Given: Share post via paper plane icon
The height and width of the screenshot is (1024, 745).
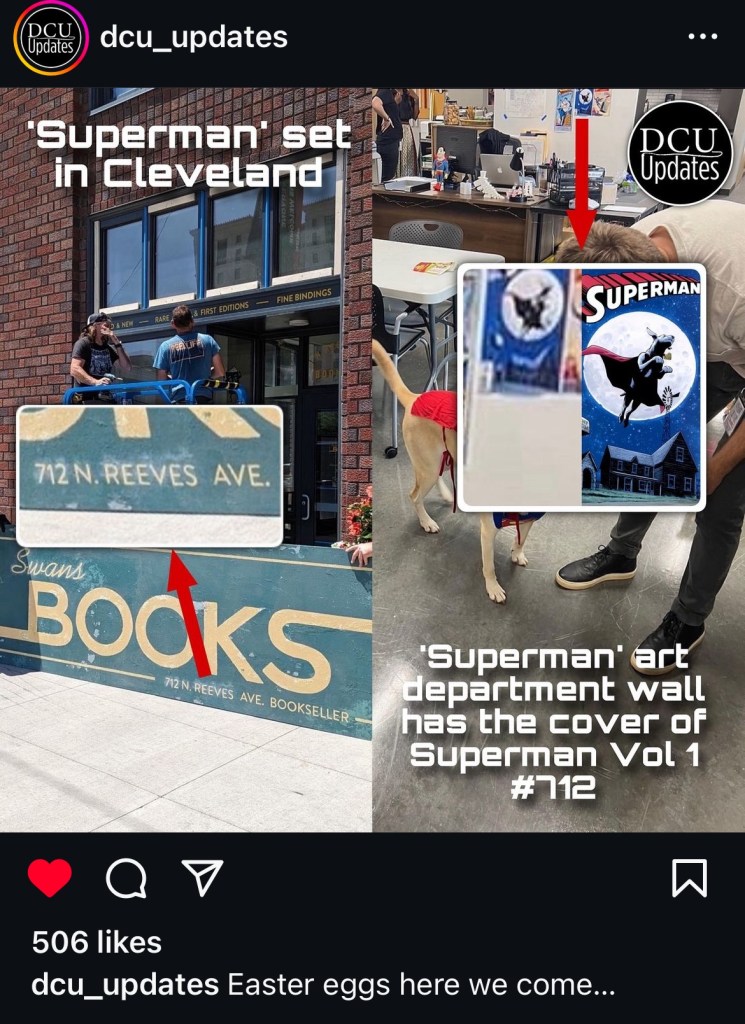Looking at the screenshot, I should coord(202,878).
